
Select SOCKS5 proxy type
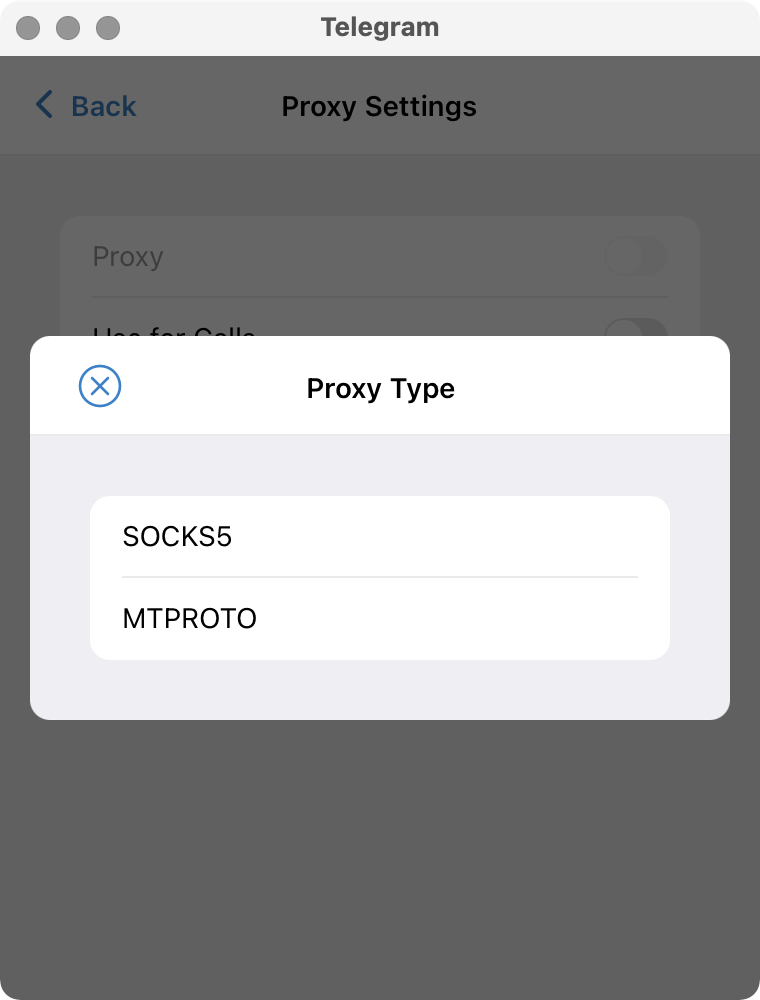[379, 537]
